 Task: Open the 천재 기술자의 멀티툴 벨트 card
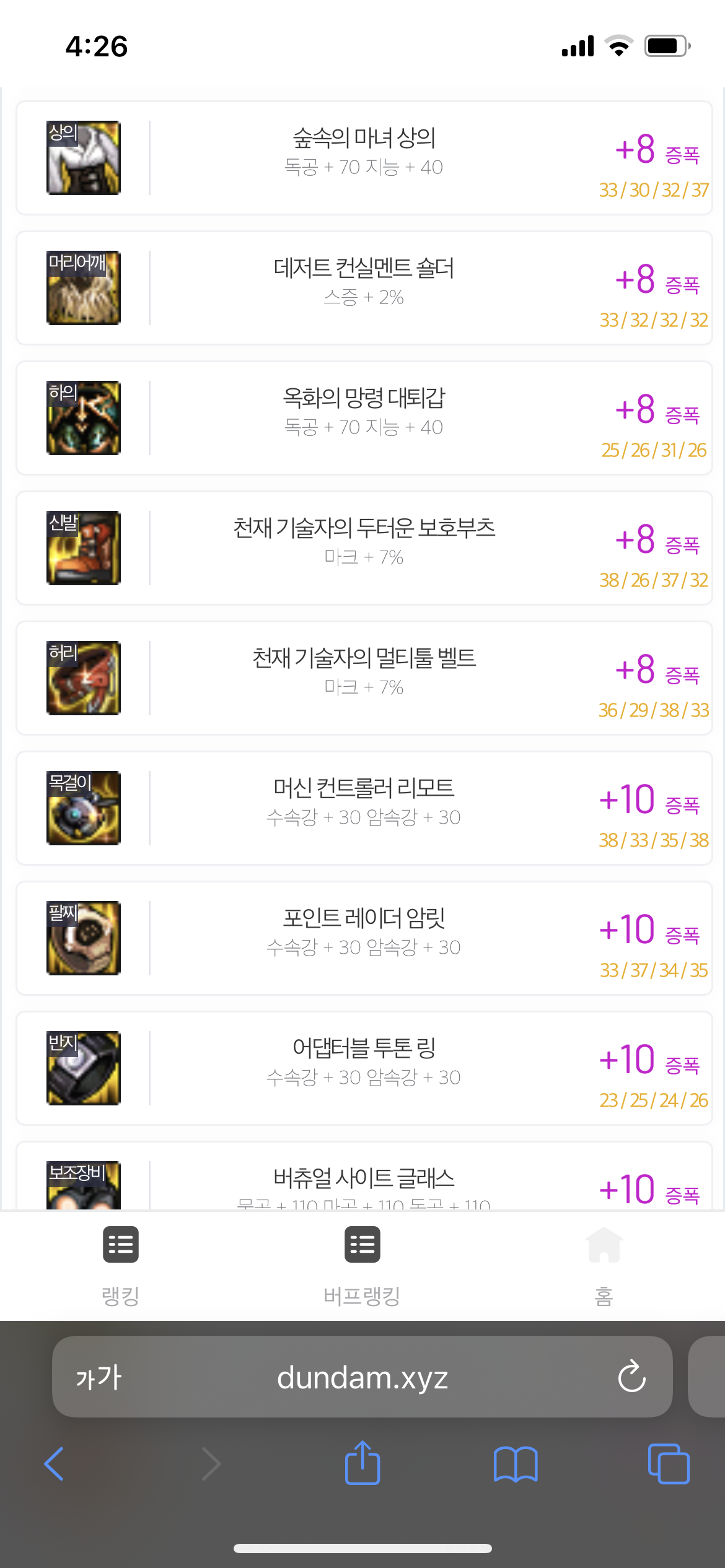pyautogui.click(x=364, y=678)
